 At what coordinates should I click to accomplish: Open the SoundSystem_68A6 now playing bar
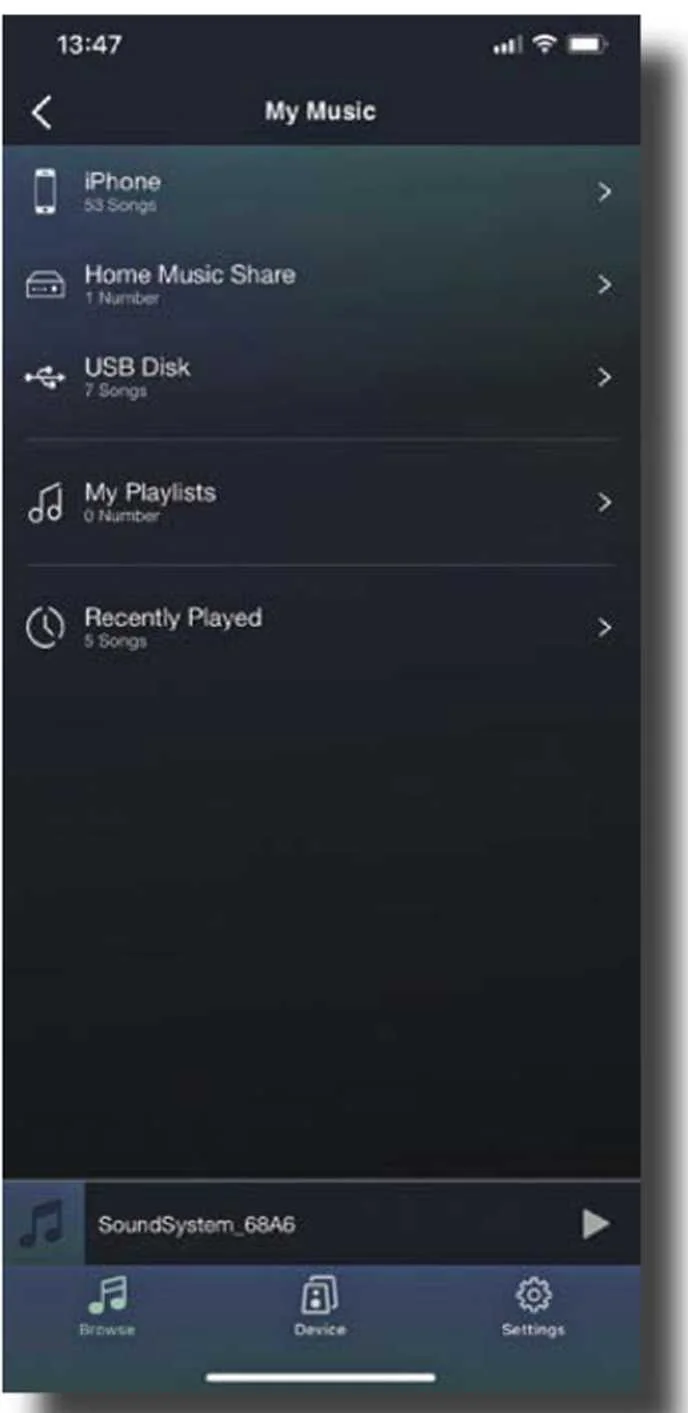pos(321,1223)
